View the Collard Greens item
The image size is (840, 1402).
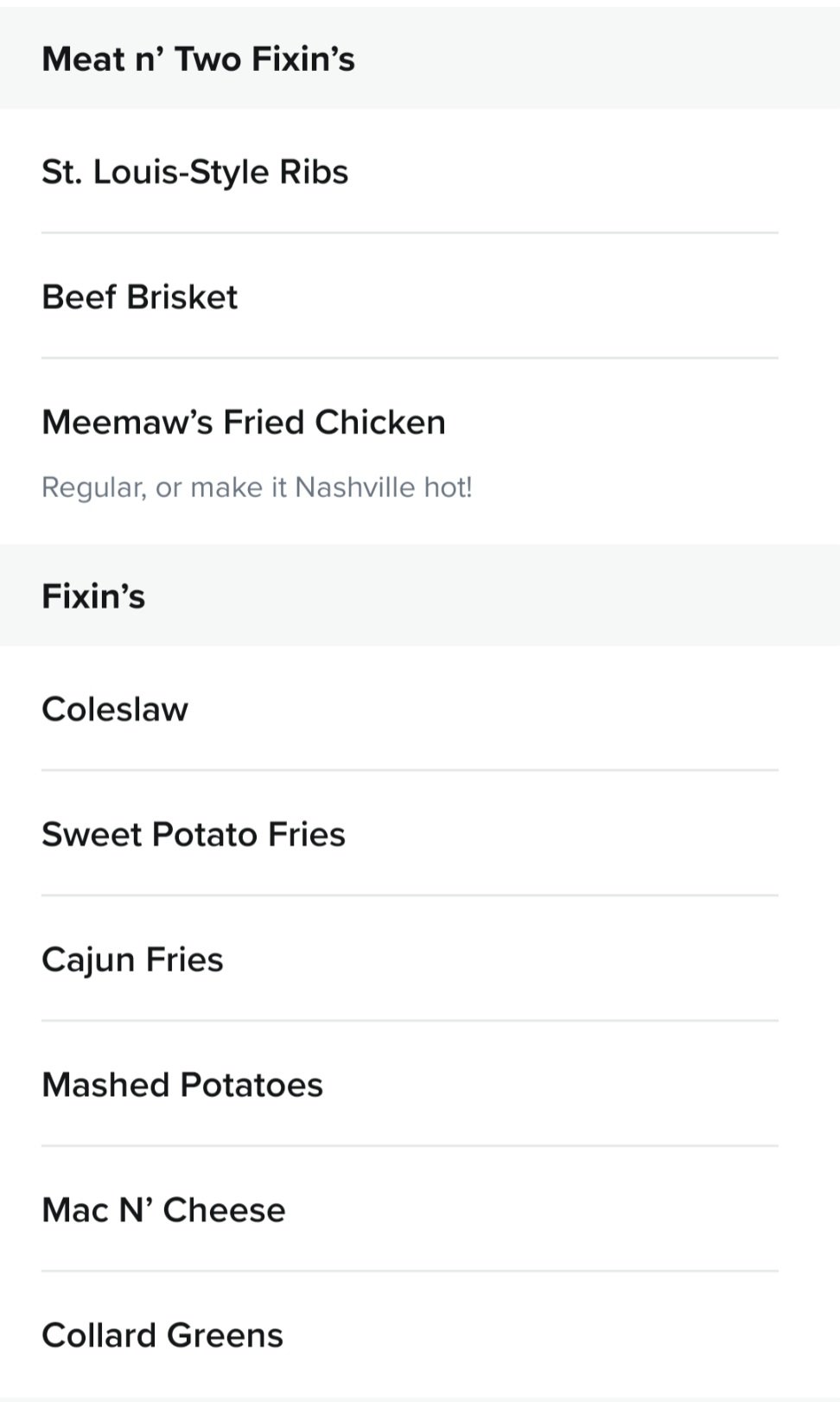410,1335
